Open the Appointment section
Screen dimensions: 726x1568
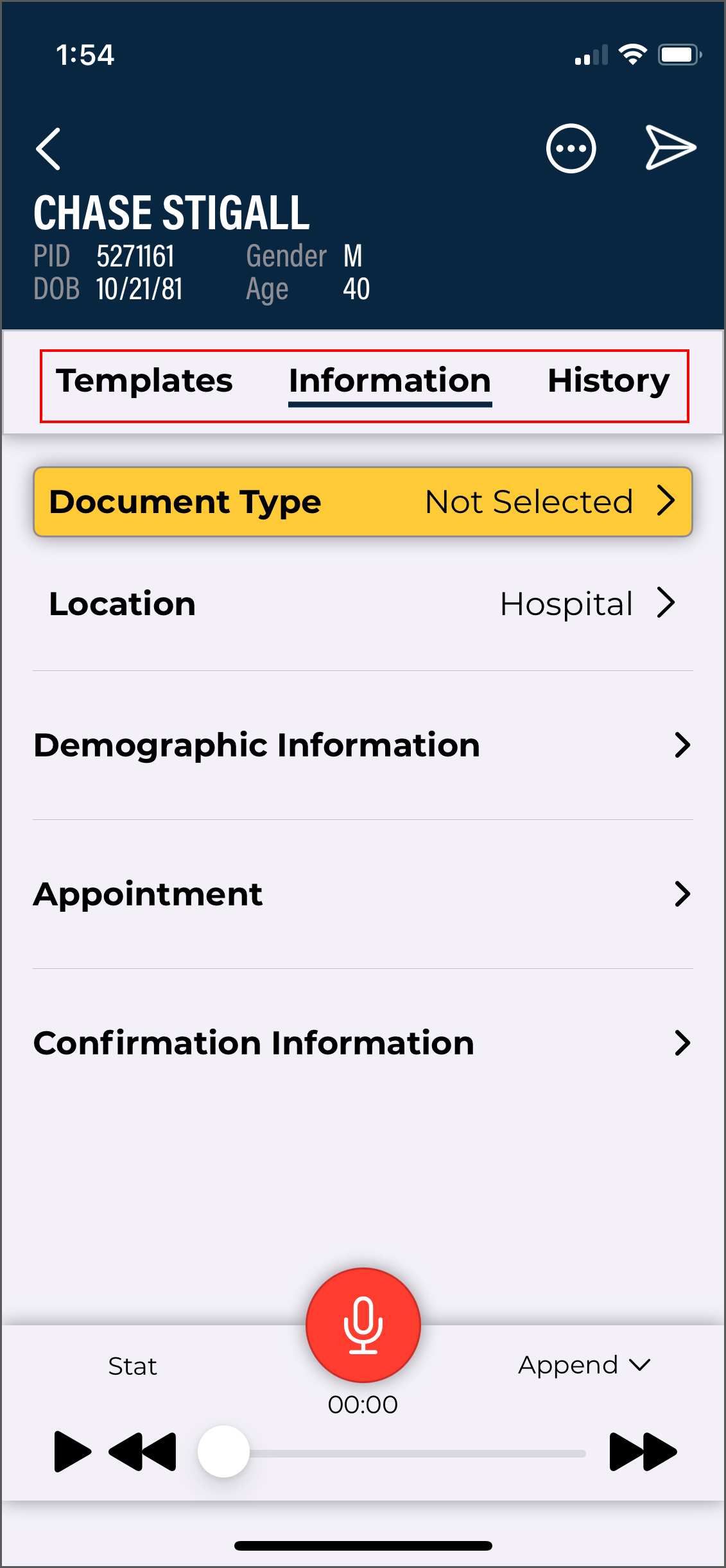coord(363,894)
